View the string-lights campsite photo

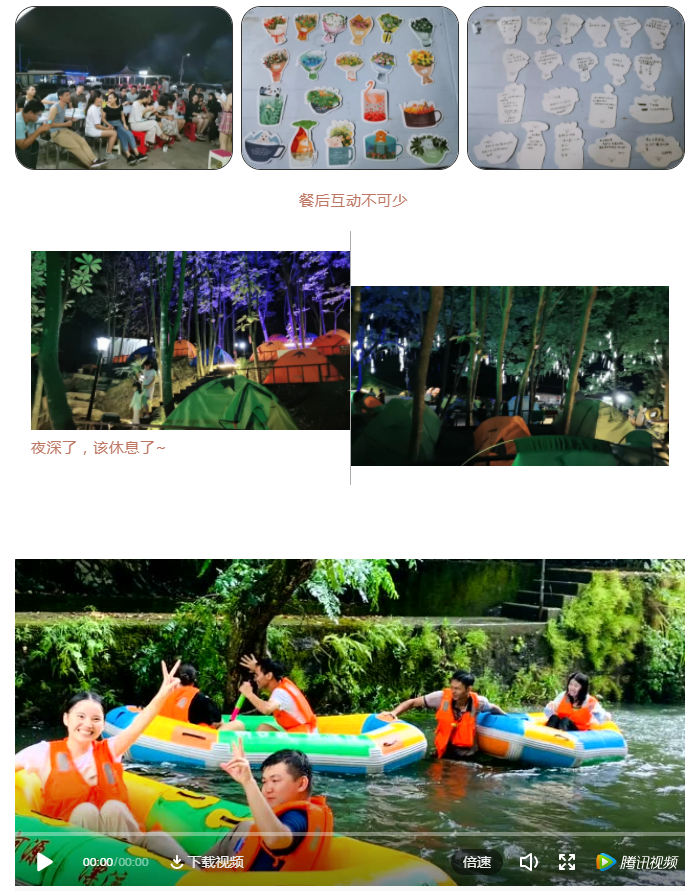(x=510, y=376)
